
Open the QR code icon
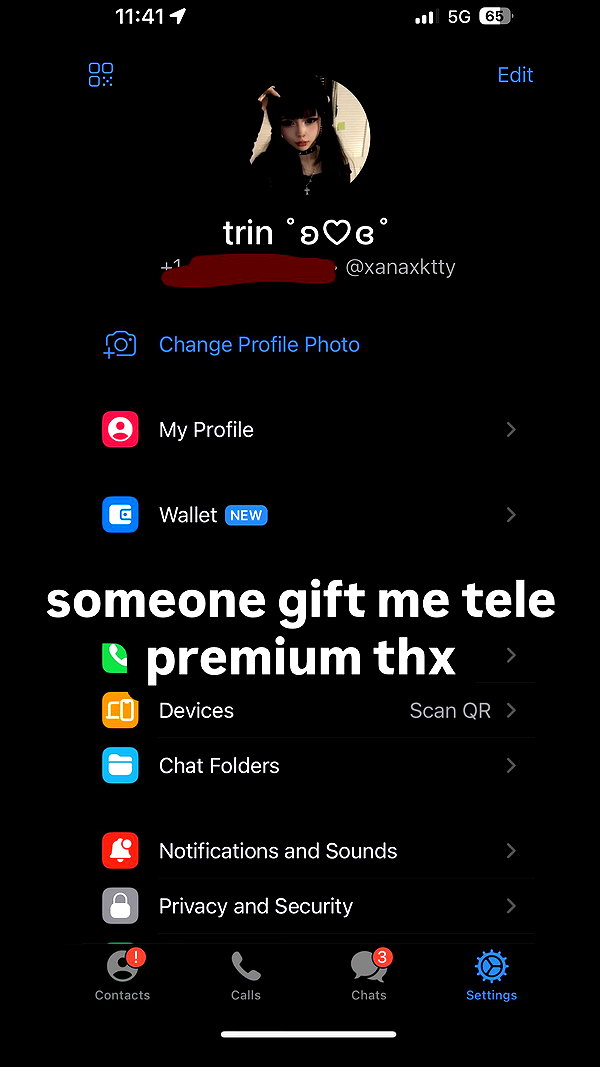click(101, 75)
